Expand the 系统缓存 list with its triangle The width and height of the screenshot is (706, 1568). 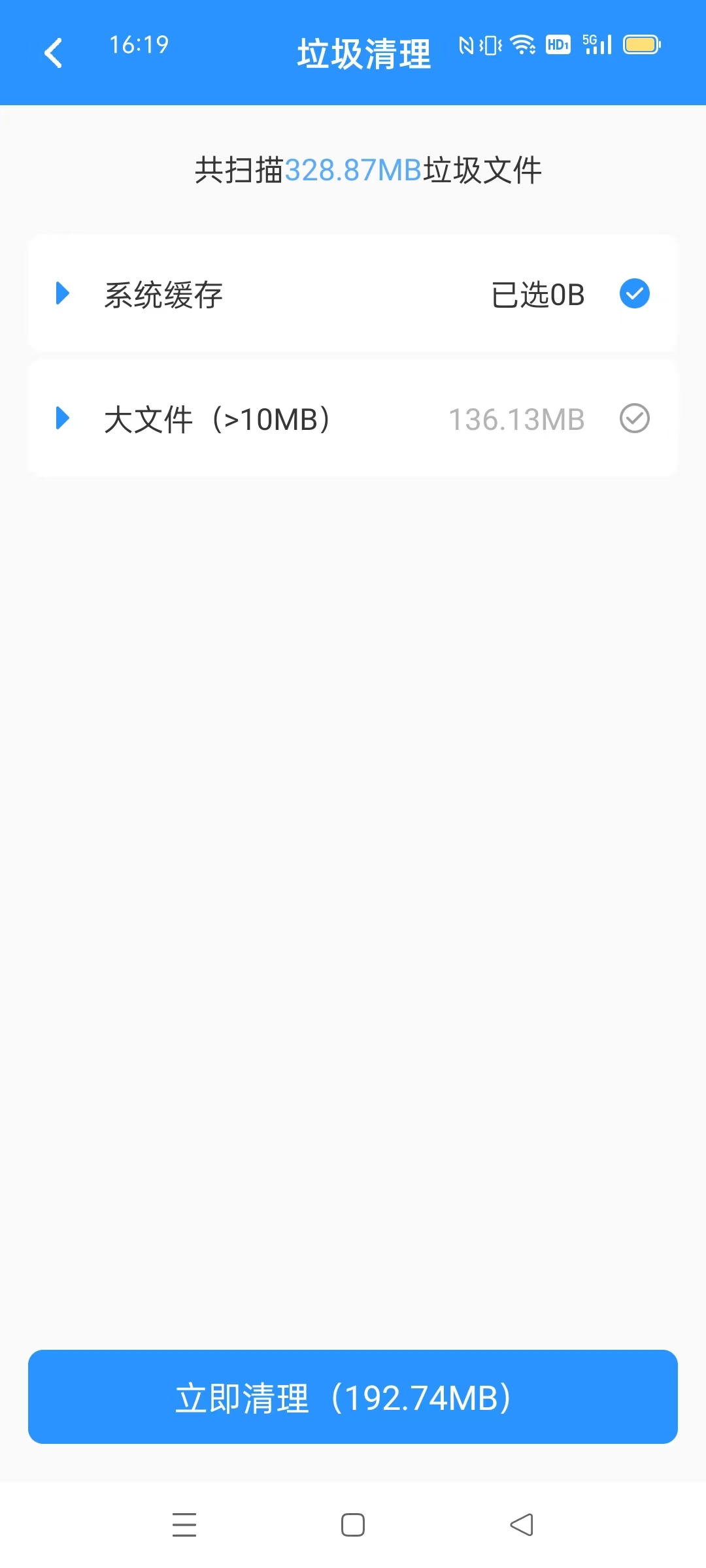[63, 294]
